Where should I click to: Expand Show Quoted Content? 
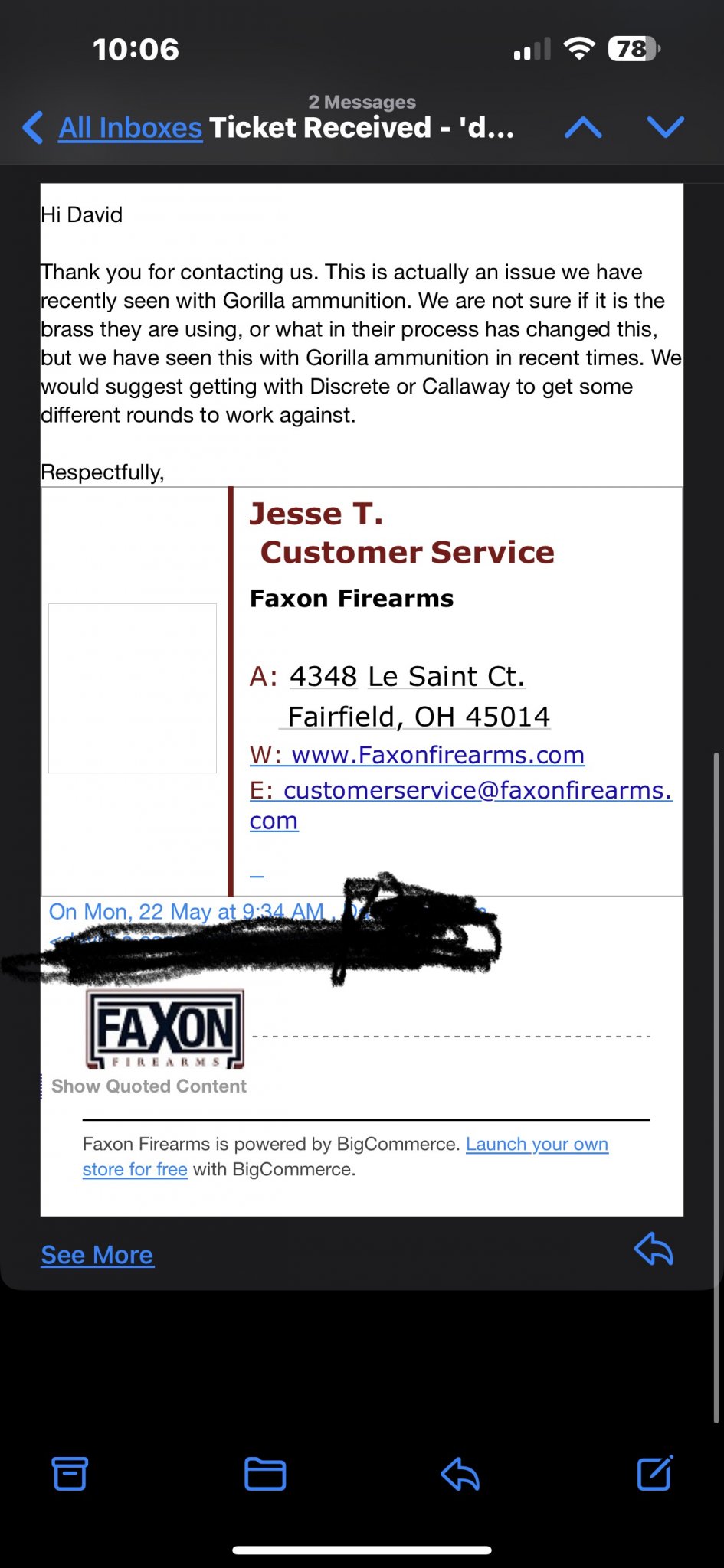tap(149, 1086)
